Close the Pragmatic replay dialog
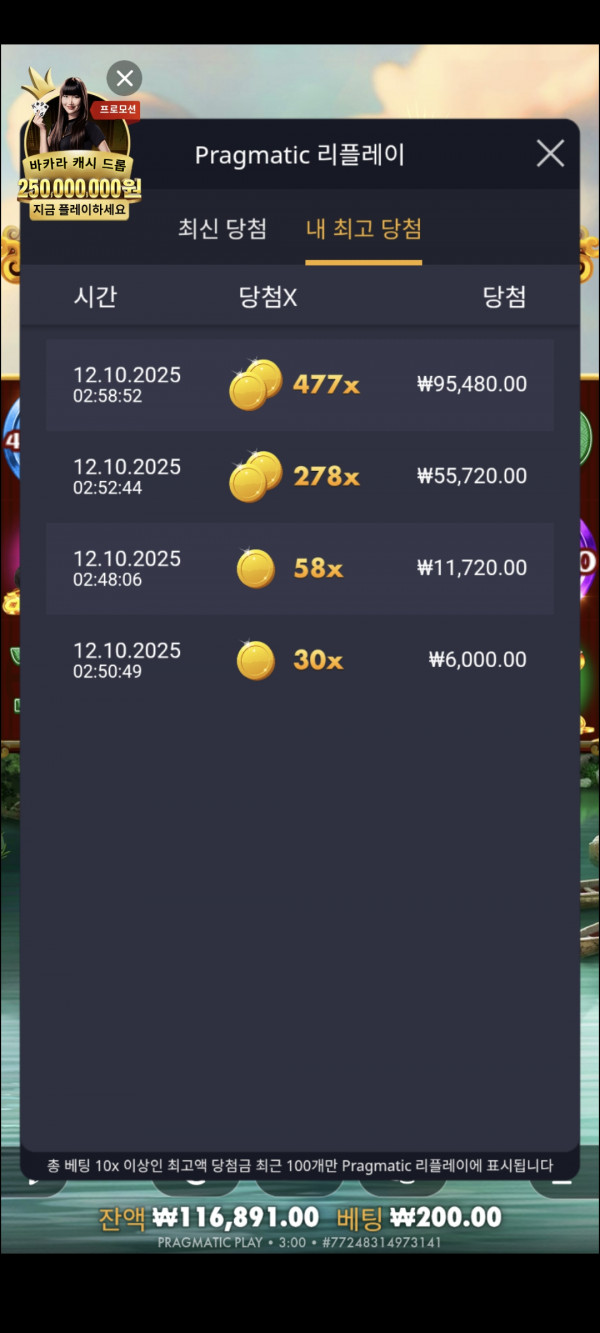 550,154
